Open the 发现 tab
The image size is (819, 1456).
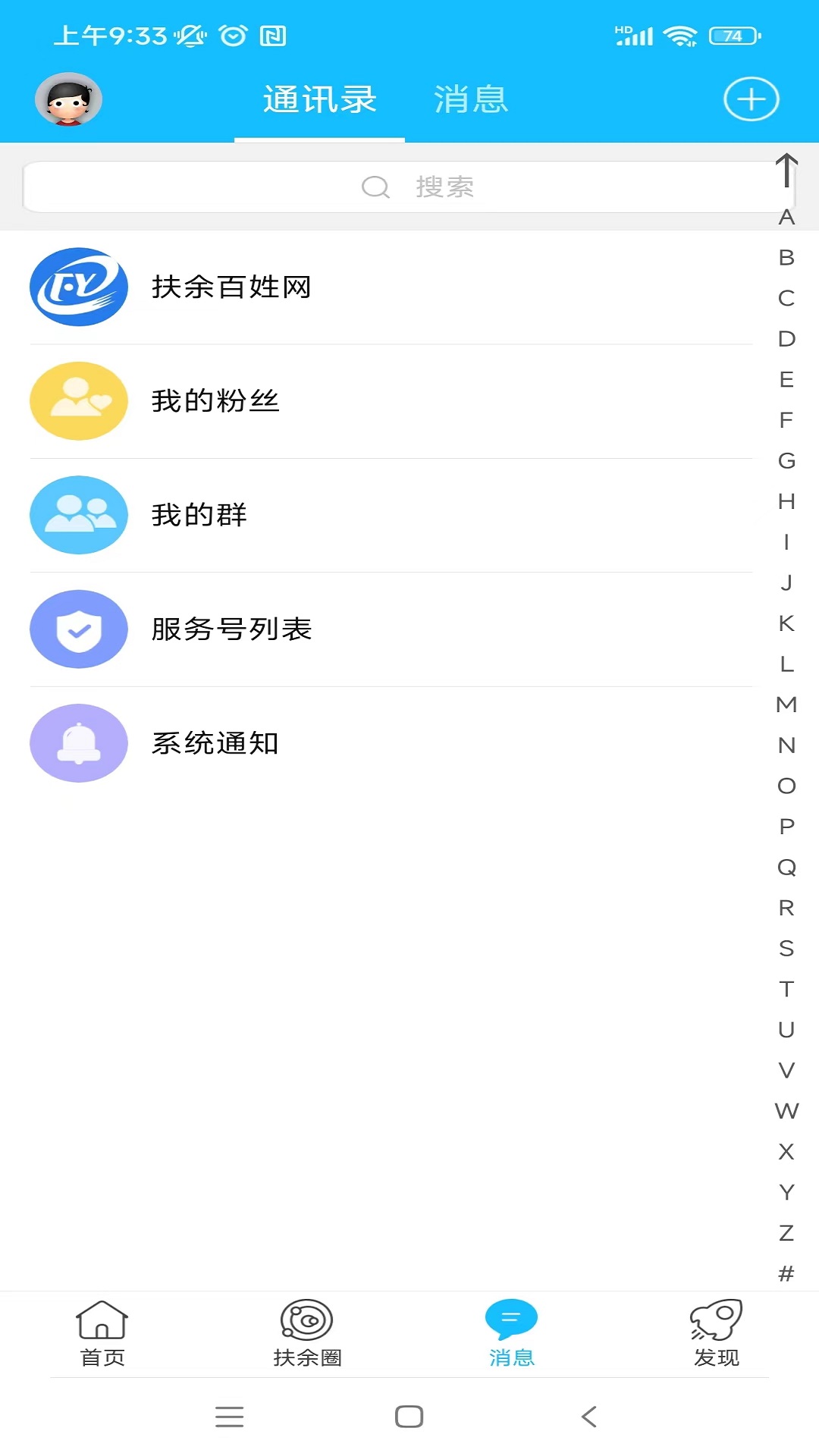(716, 1333)
